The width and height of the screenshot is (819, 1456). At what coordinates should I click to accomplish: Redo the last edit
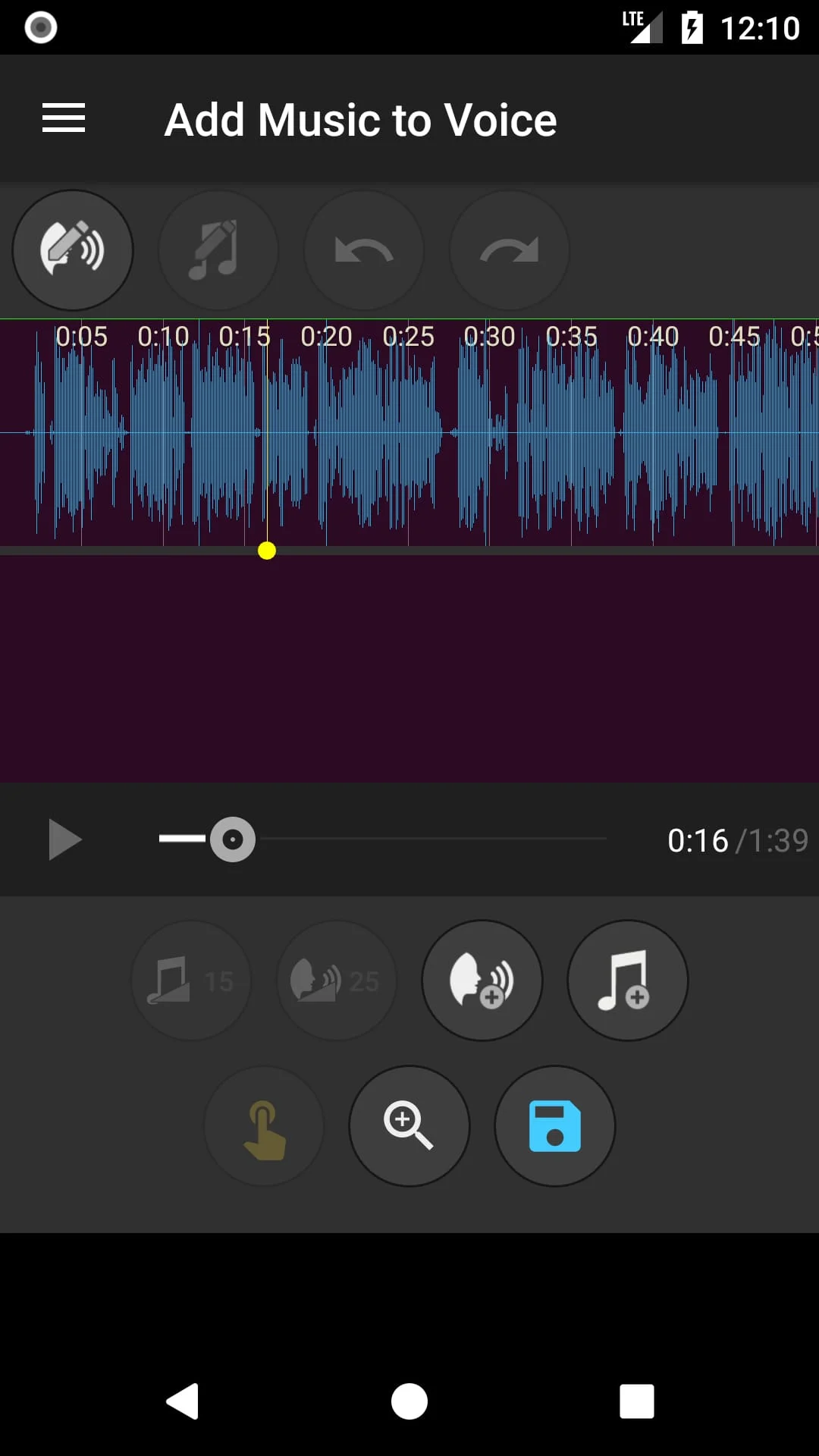pos(510,250)
